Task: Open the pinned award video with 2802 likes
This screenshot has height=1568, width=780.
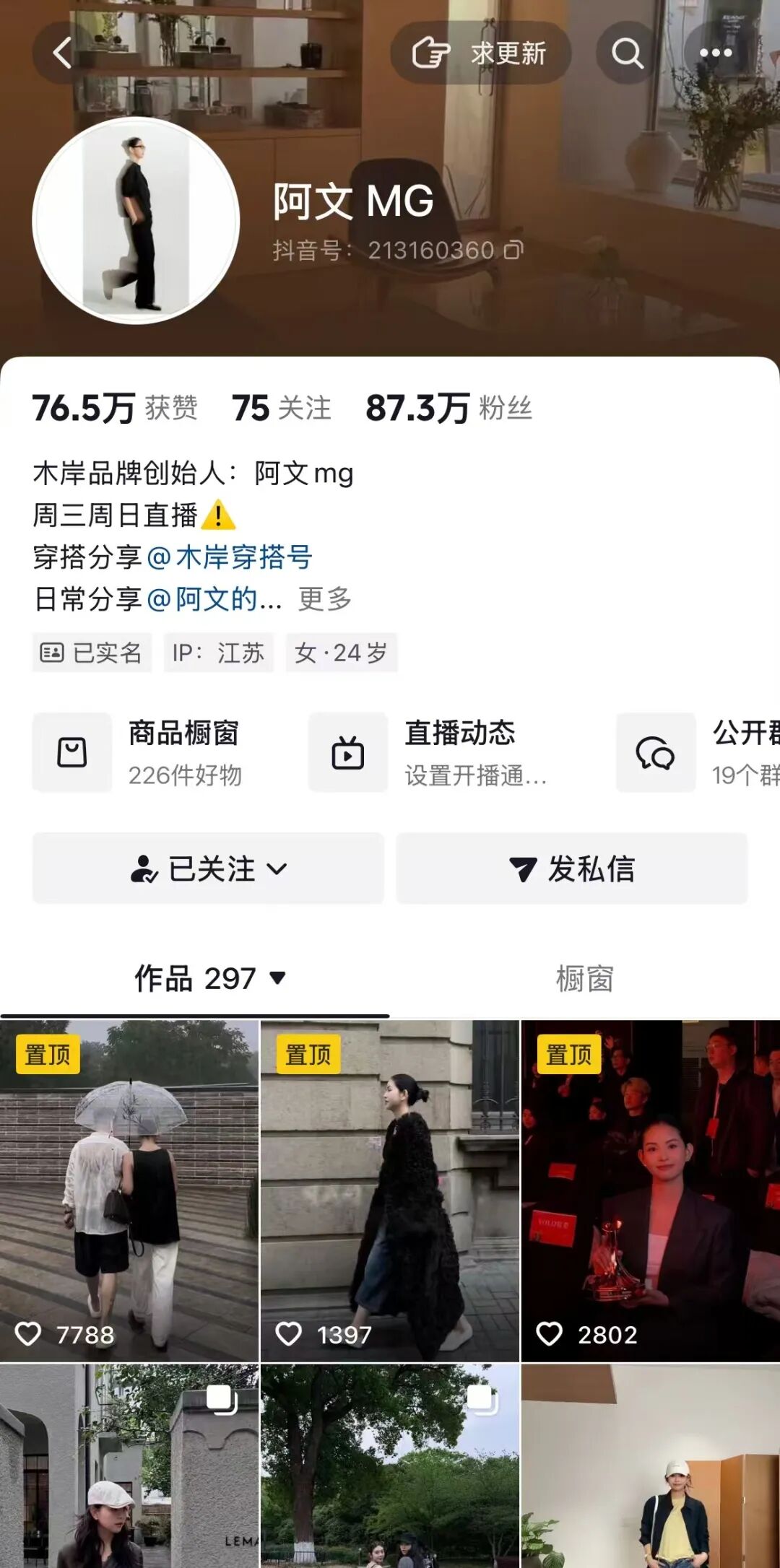Action: tap(651, 1191)
